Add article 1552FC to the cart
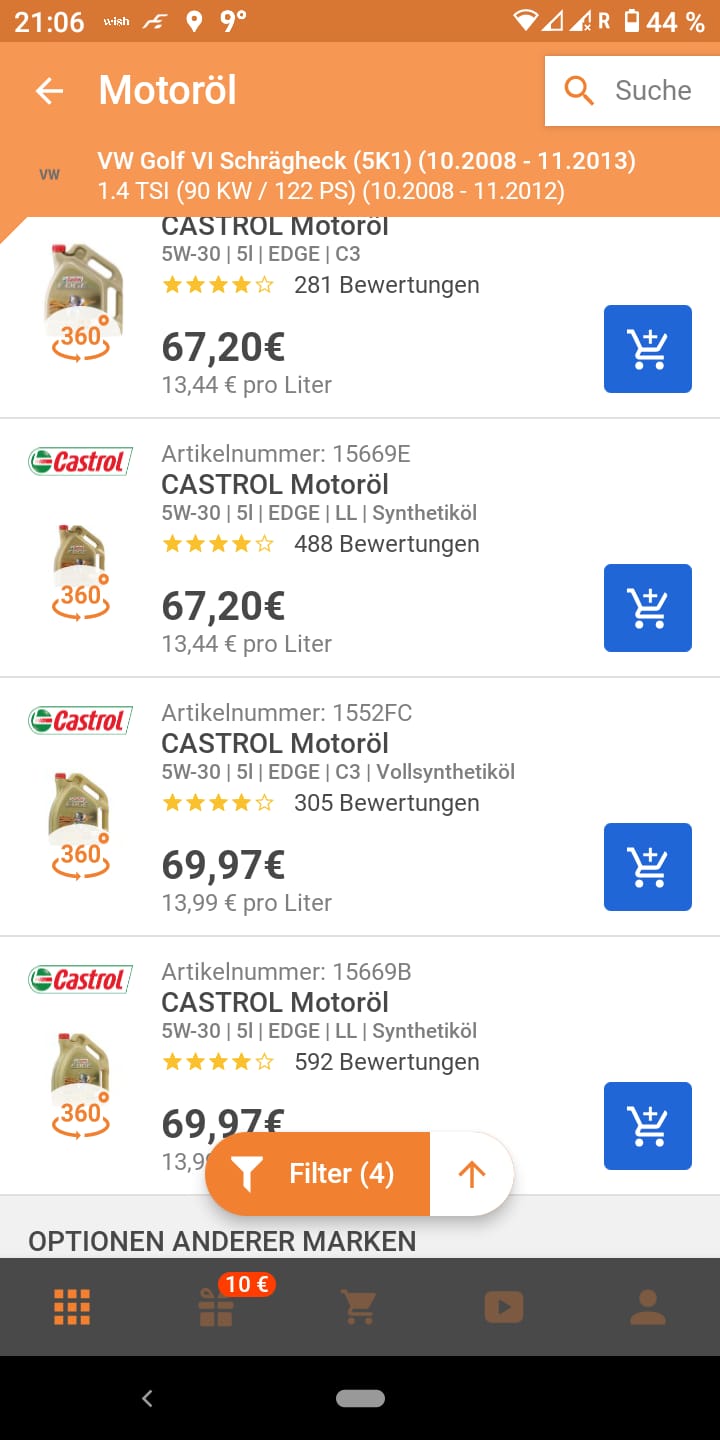This screenshot has width=720, height=1440. click(648, 867)
